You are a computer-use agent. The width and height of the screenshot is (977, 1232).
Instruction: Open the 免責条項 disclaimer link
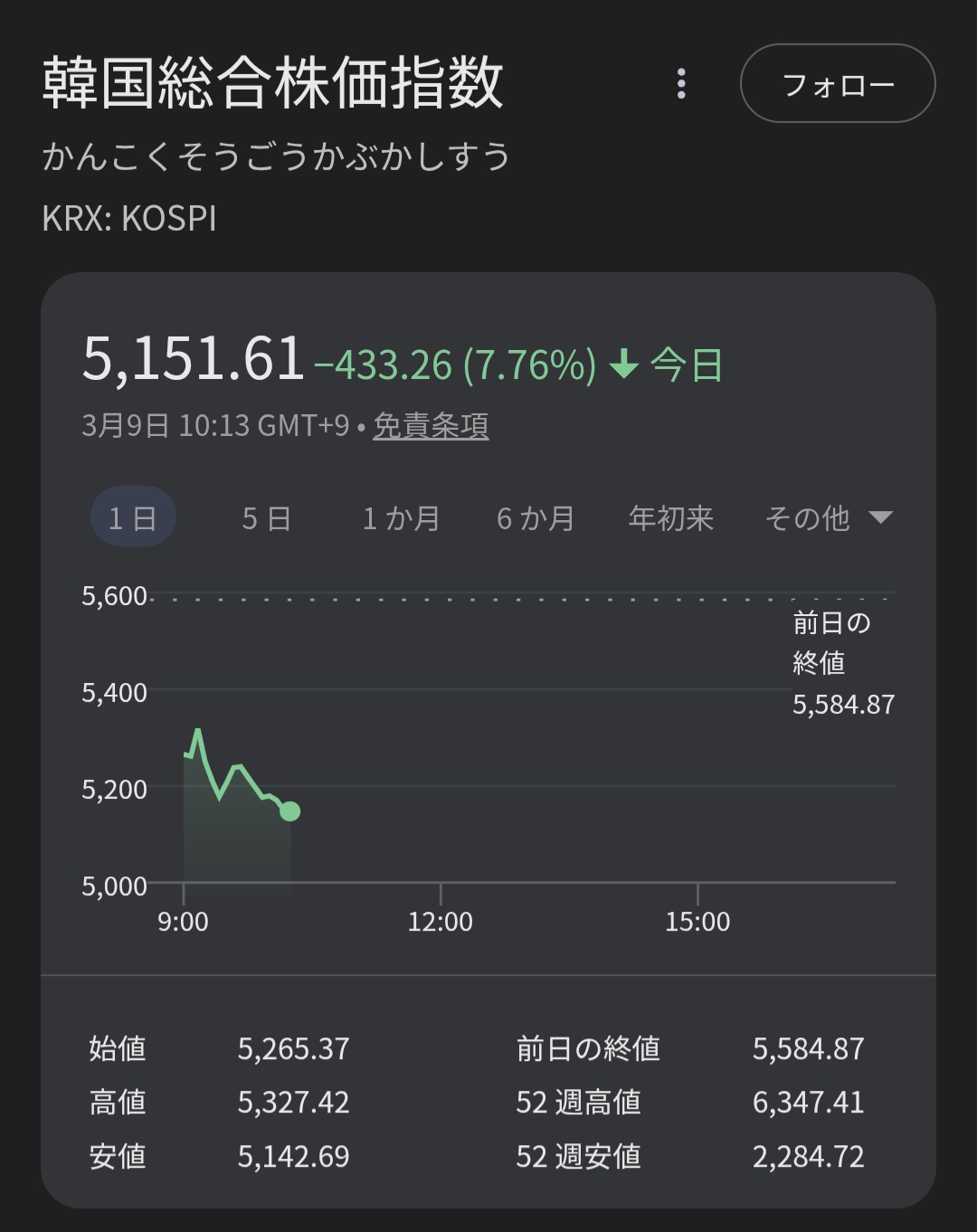point(431,425)
